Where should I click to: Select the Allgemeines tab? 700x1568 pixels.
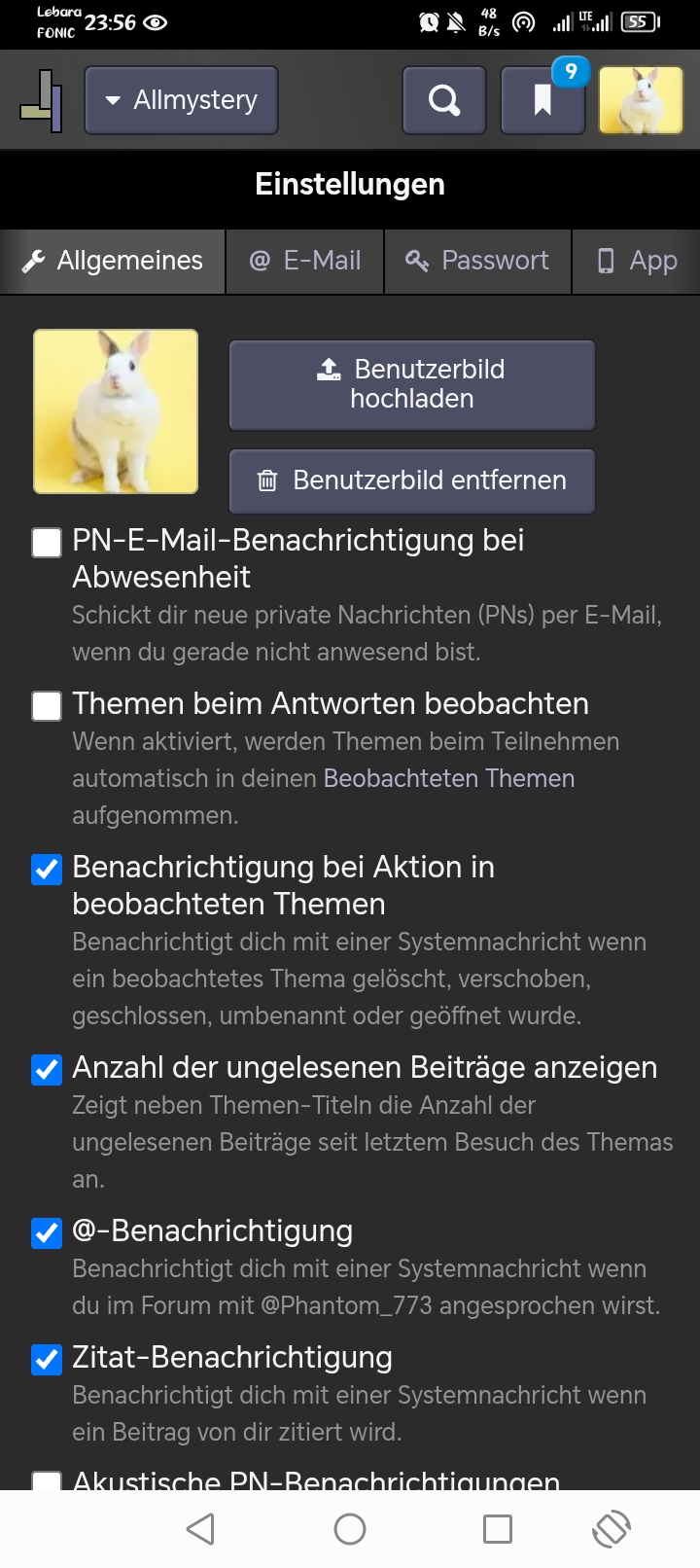tap(113, 261)
